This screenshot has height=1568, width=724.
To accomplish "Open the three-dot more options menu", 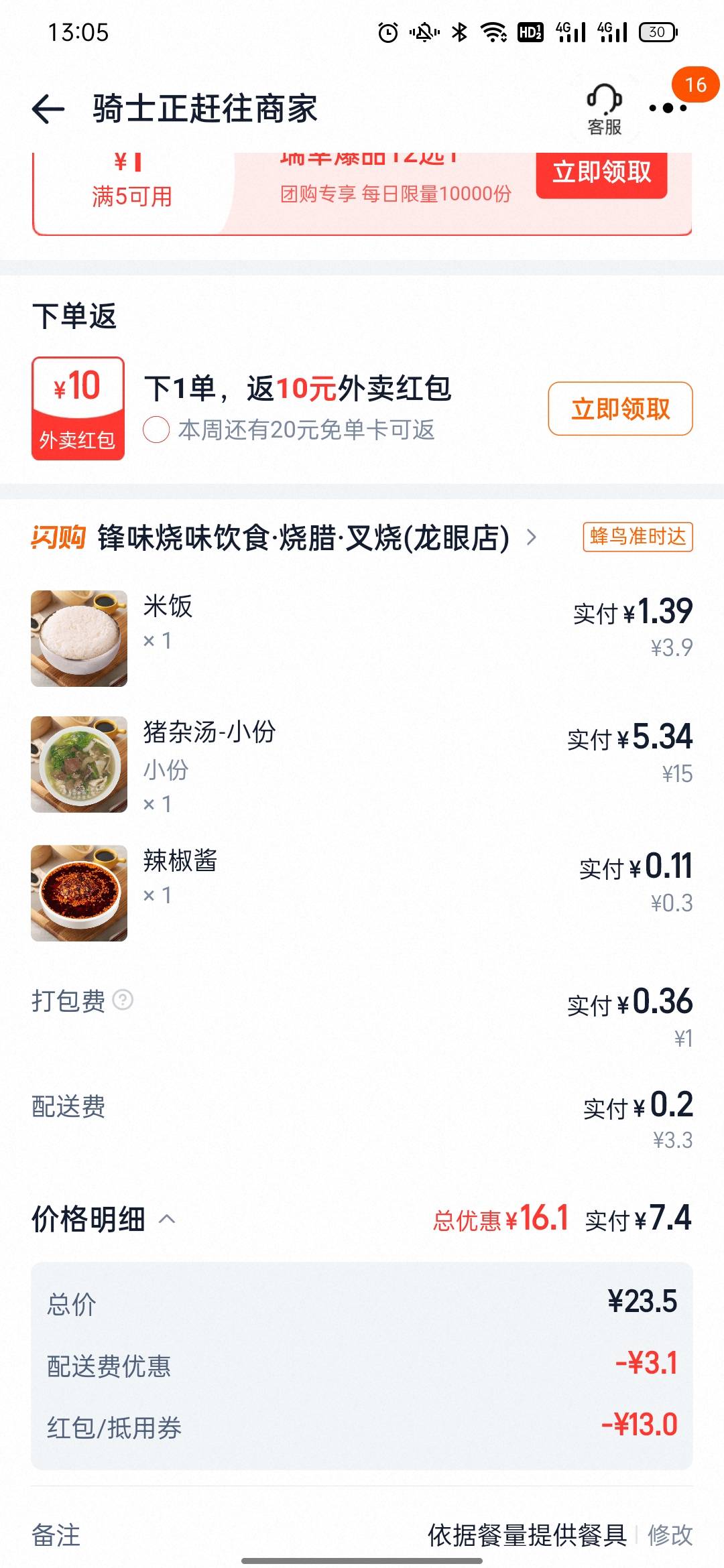I will (x=668, y=109).
